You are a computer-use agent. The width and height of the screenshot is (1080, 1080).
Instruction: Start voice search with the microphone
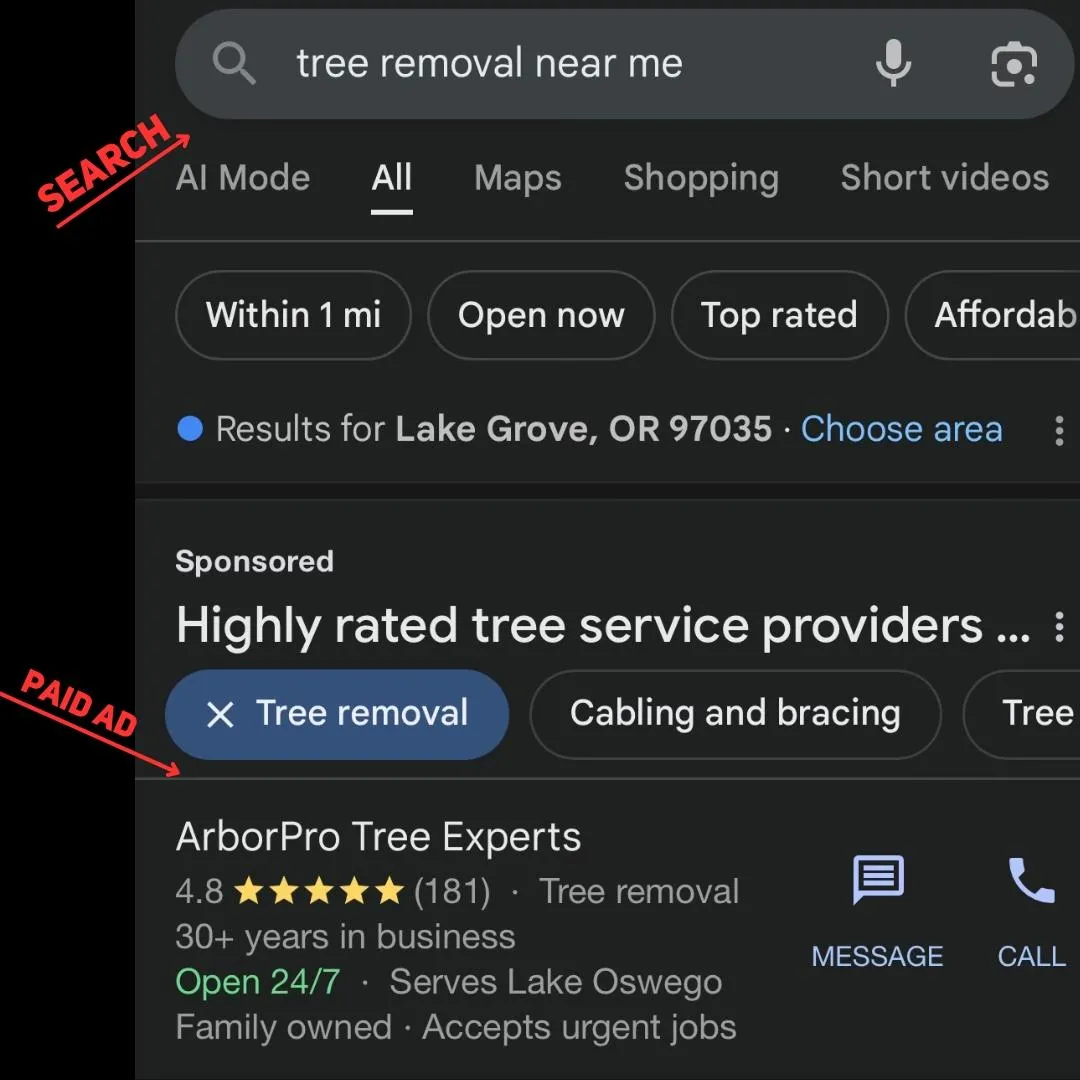(x=893, y=64)
